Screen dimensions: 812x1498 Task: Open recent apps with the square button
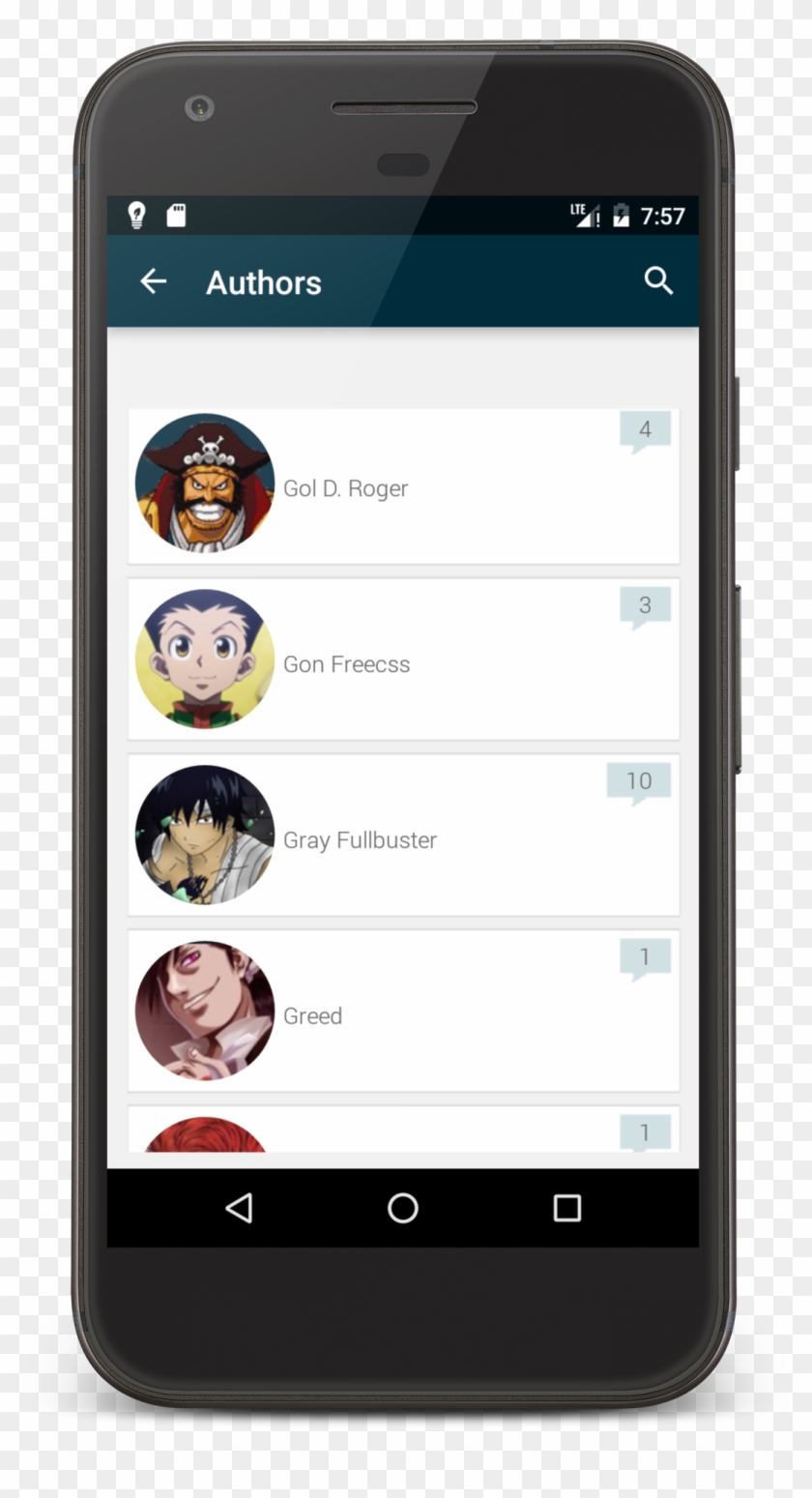coord(566,1207)
